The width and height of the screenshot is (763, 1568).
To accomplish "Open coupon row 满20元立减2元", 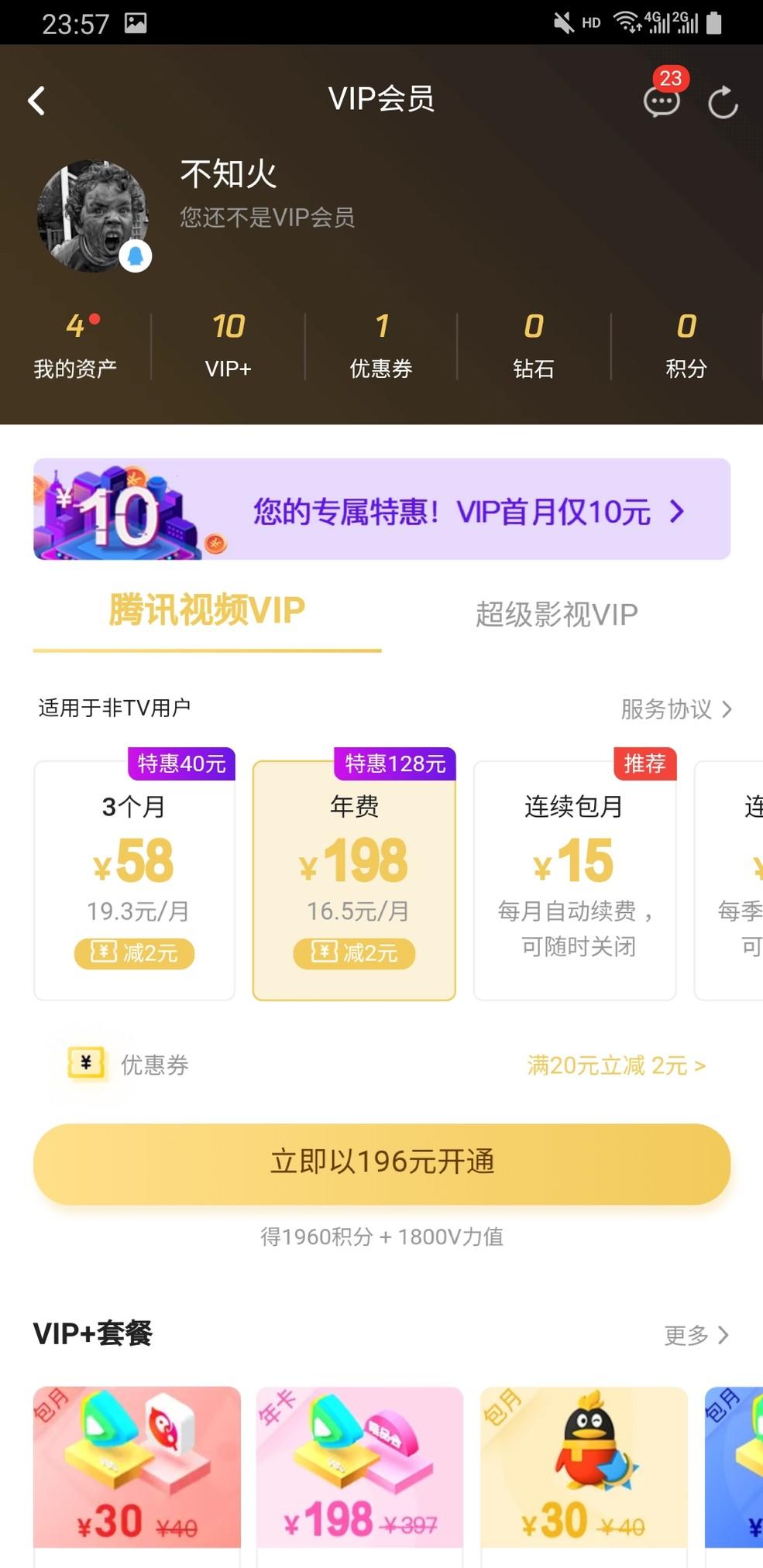I will pyautogui.click(x=616, y=1066).
